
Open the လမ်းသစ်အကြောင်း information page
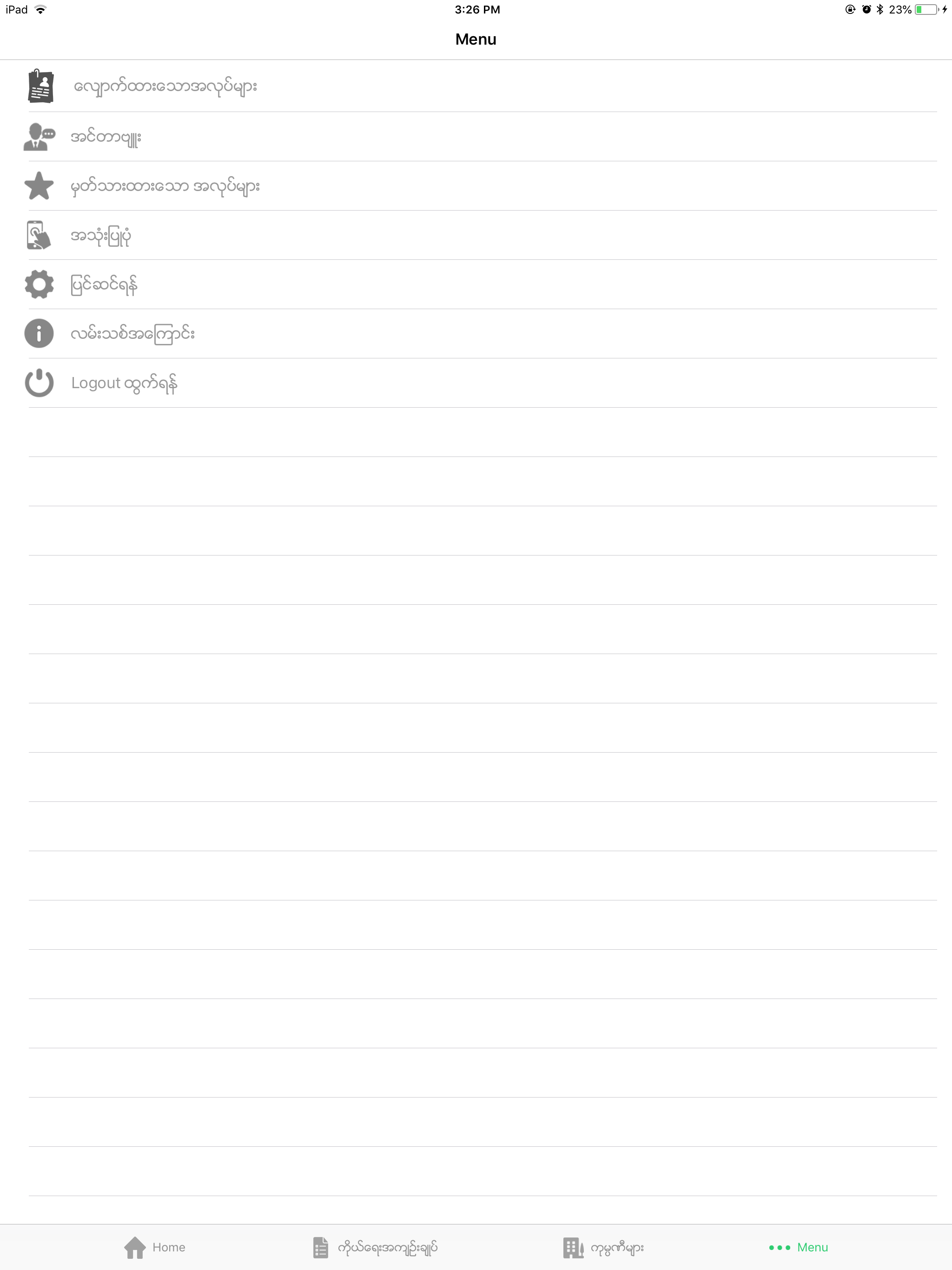pyautogui.click(x=133, y=333)
